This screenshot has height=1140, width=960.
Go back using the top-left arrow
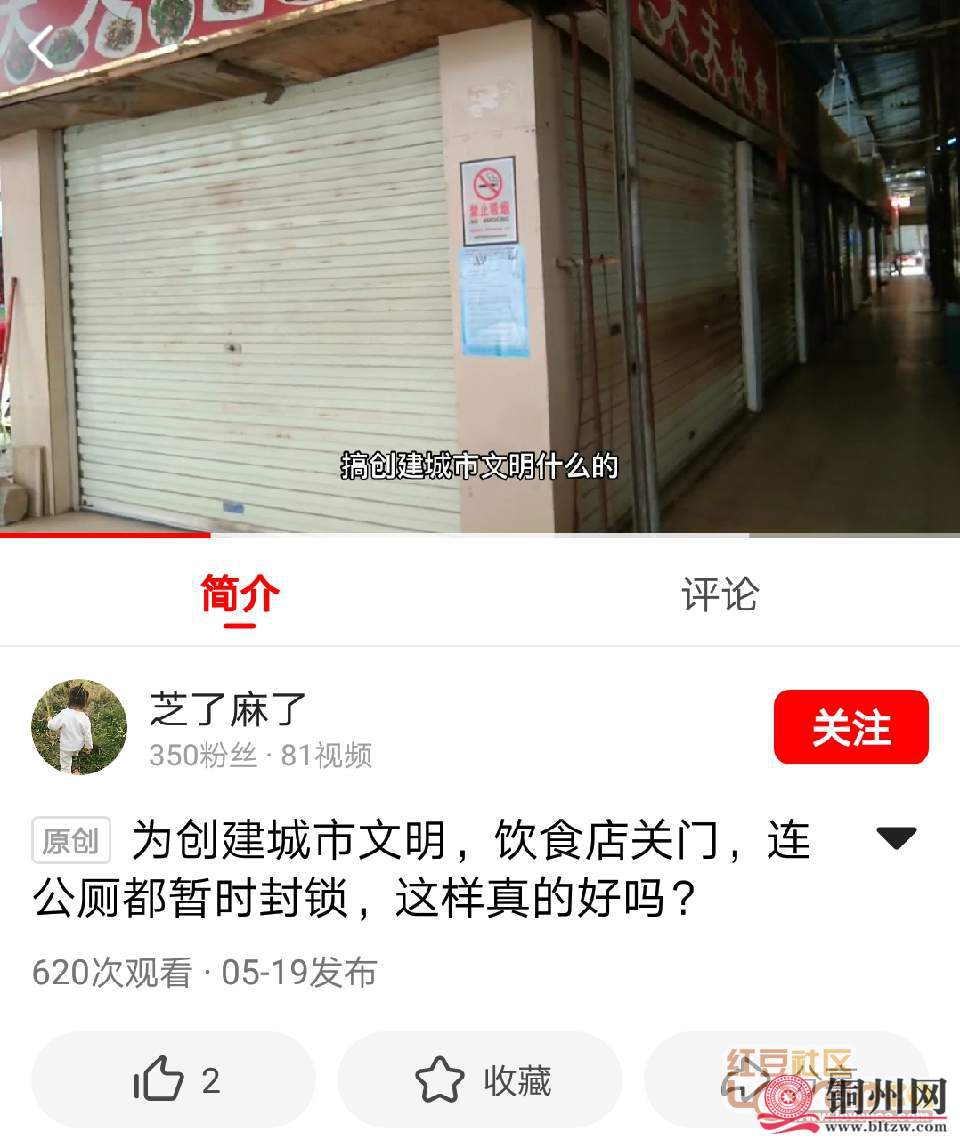coord(41,47)
